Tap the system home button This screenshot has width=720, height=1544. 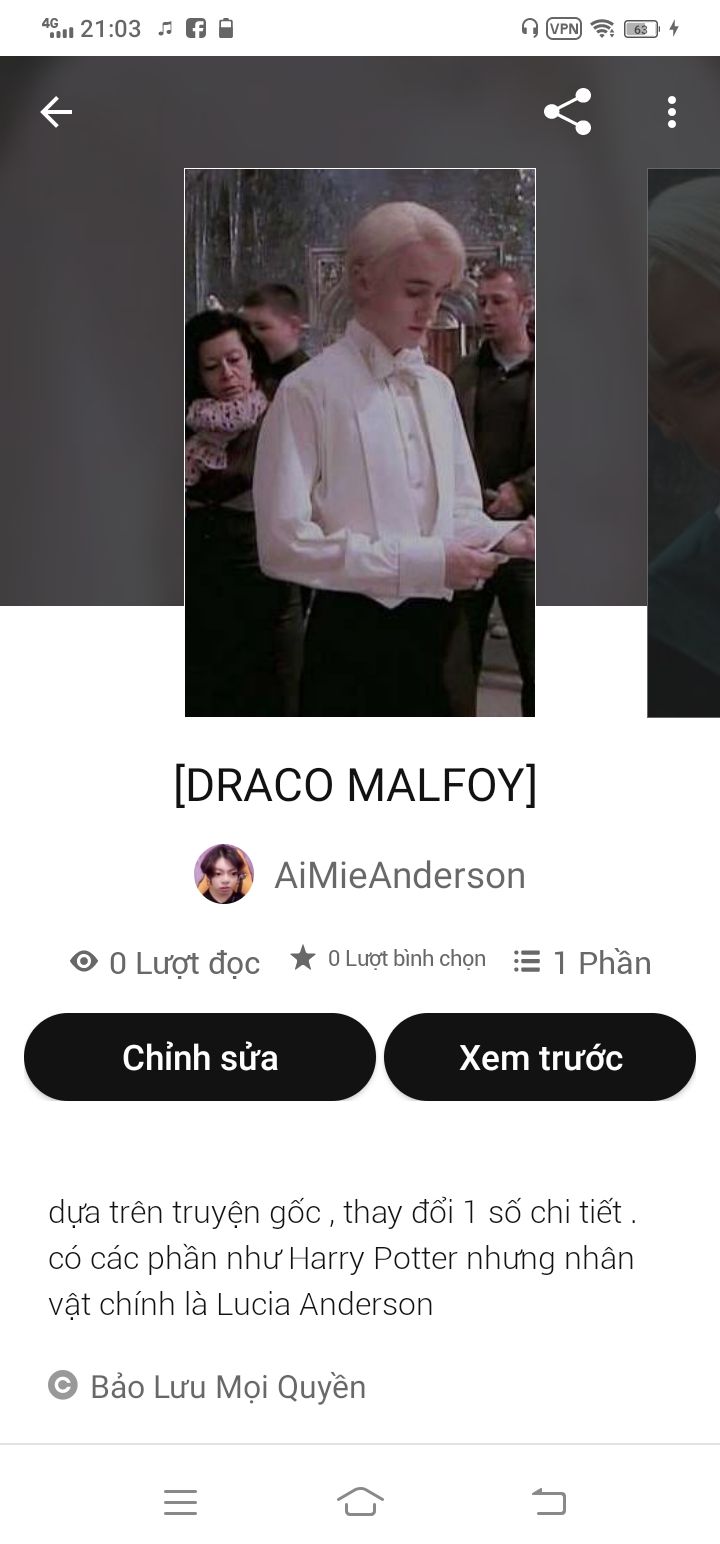coord(360,1501)
